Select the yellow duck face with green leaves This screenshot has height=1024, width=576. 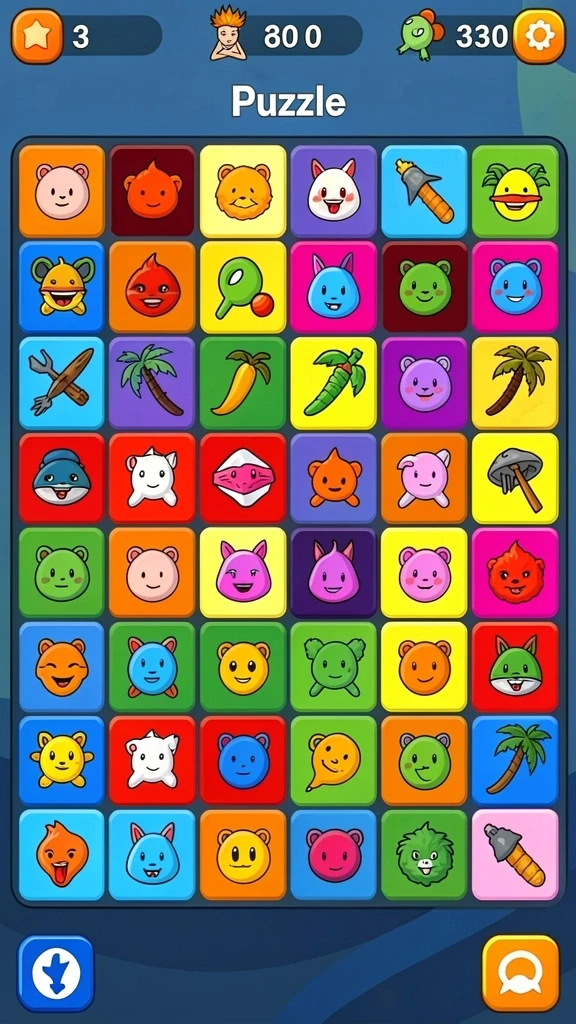point(515,191)
